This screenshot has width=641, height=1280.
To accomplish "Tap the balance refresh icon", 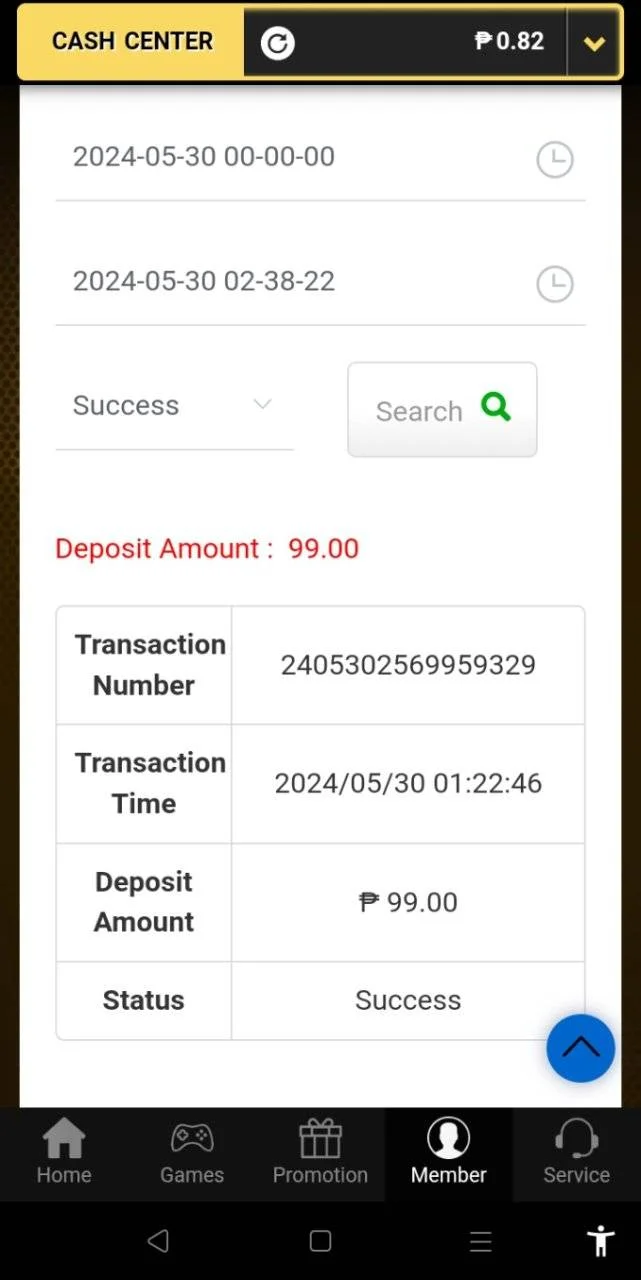I will coord(277,42).
